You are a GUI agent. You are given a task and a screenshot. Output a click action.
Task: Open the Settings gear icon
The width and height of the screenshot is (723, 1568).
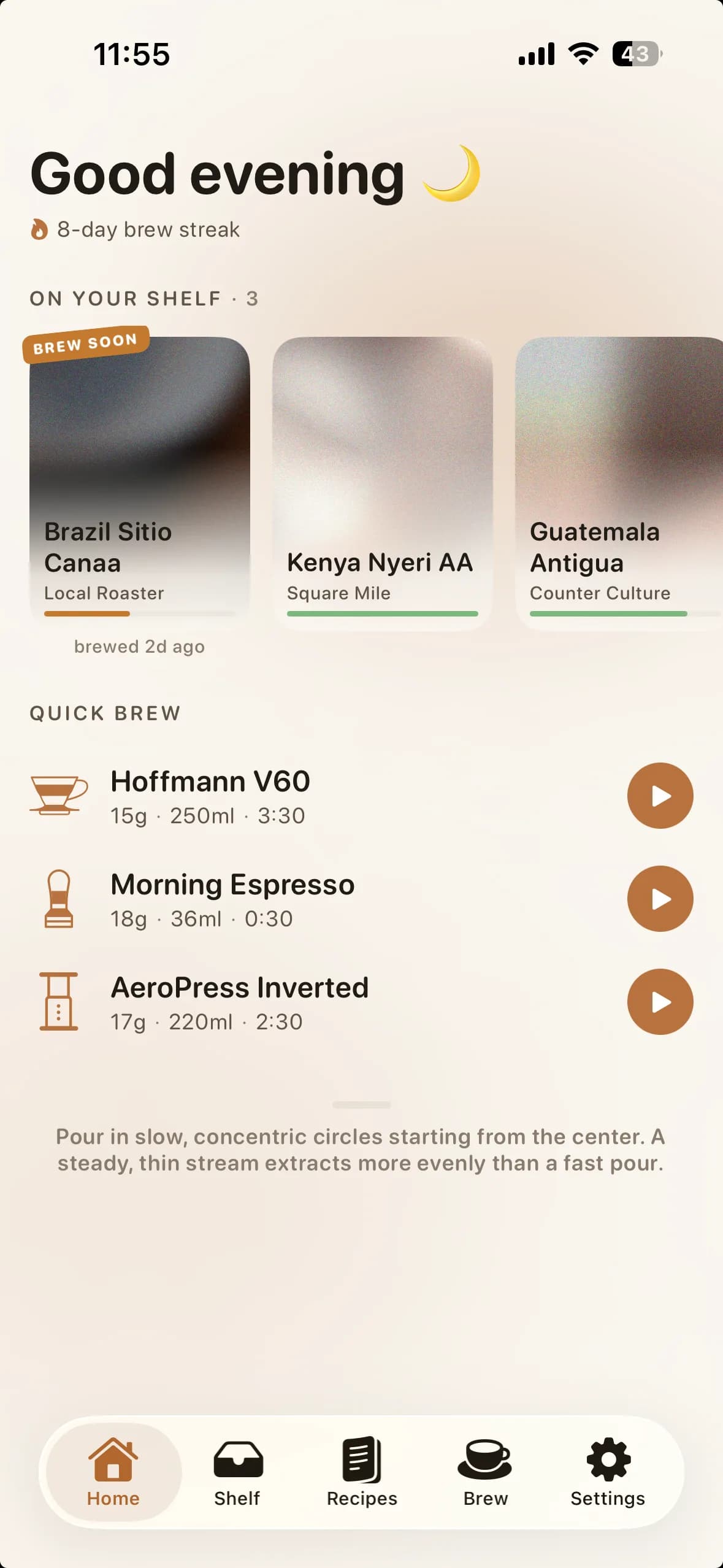click(x=608, y=1469)
